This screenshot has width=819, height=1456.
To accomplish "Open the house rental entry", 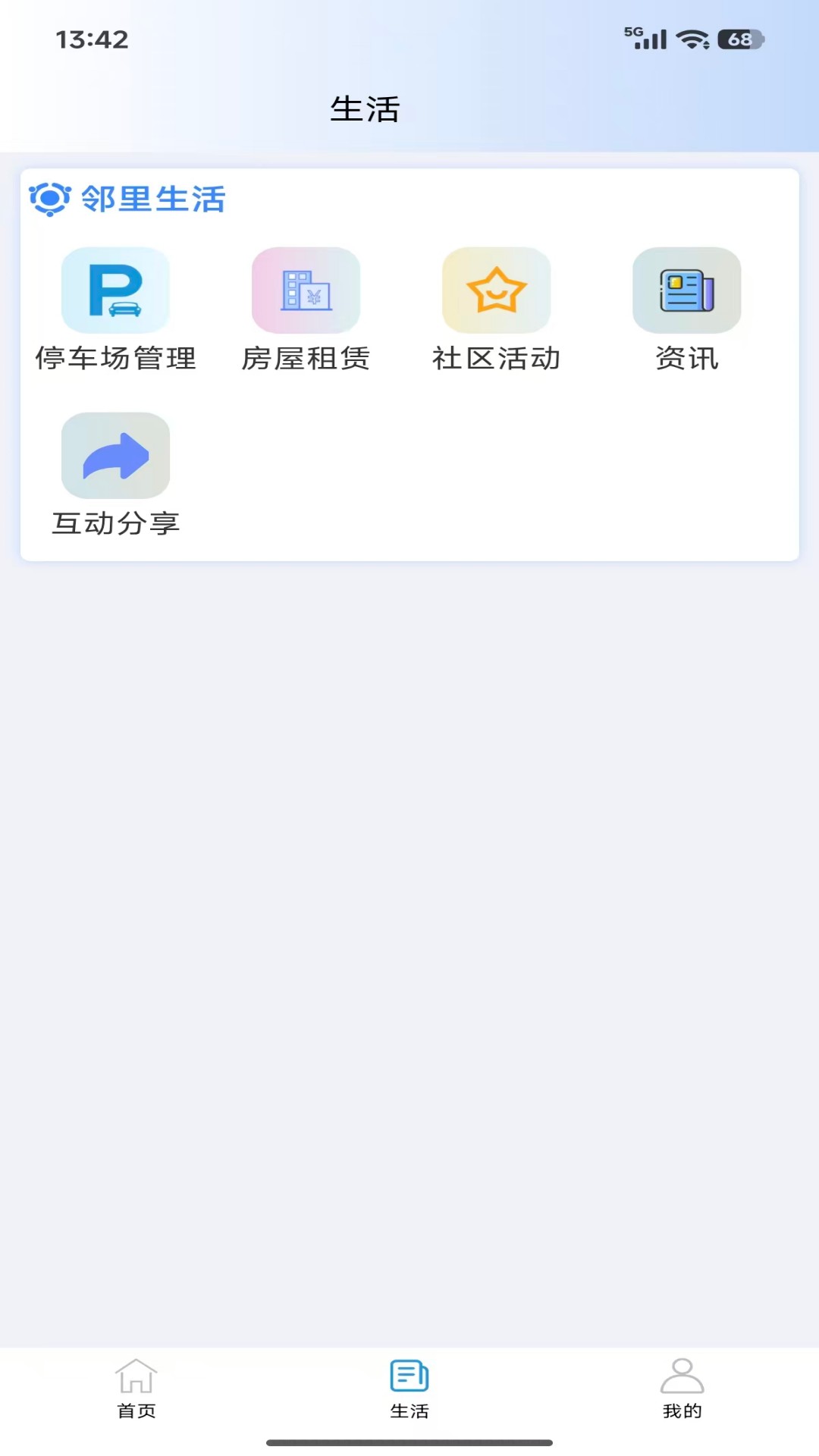I will tap(306, 311).
